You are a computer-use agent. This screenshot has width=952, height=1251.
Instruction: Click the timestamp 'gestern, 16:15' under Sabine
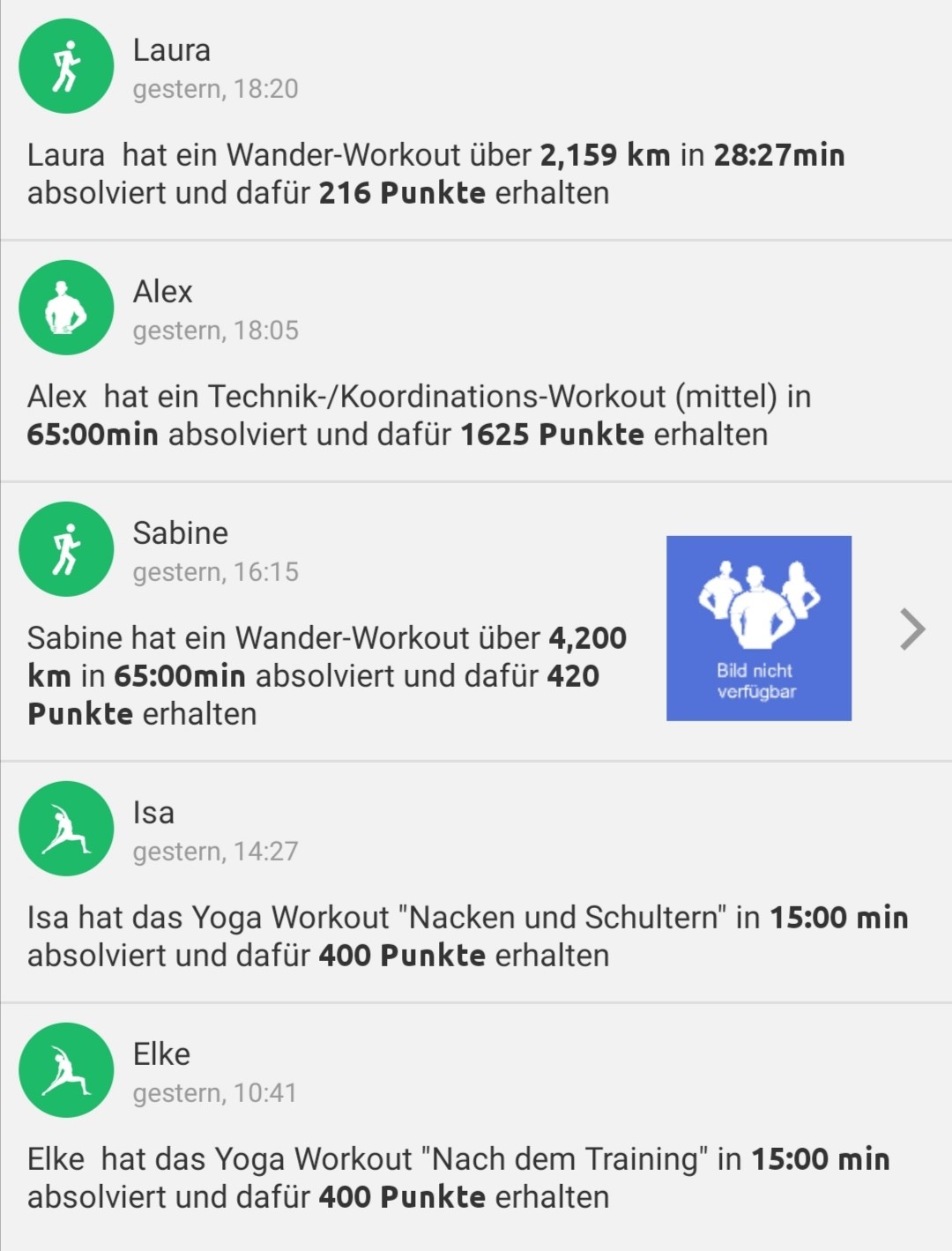(x=216, y=571)
